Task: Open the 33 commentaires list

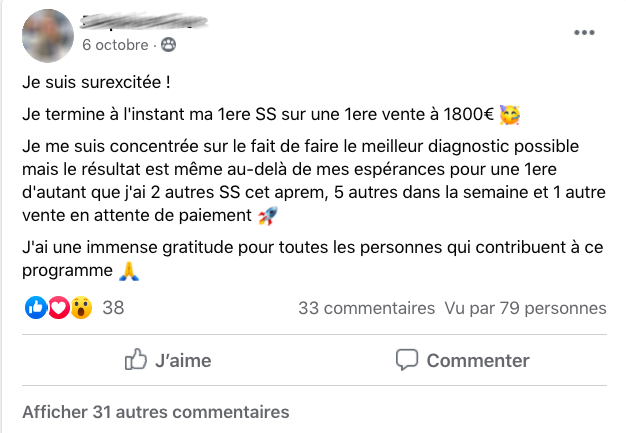Action: [366, 308]
